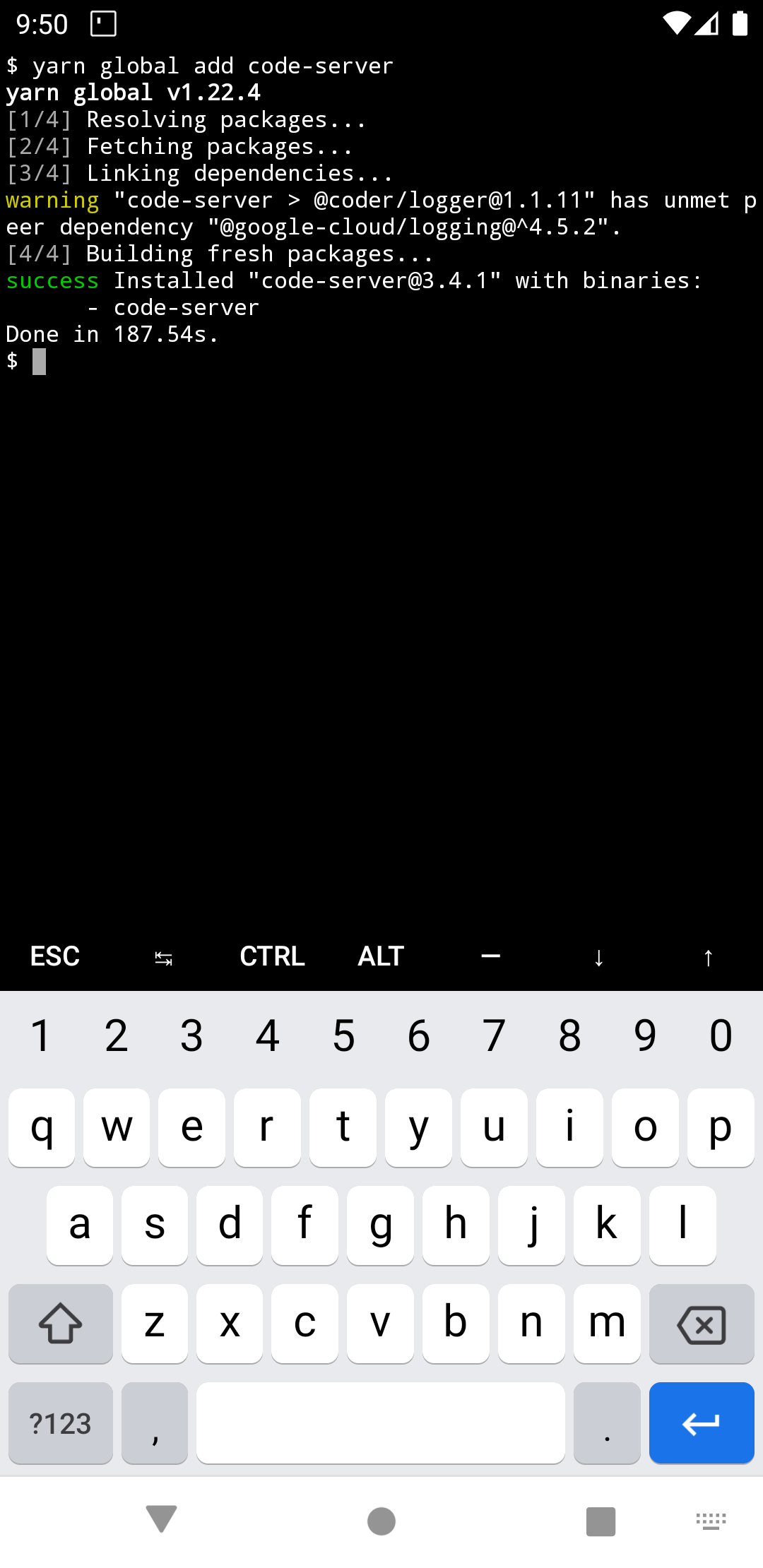Screen dimensions: 763x1568
Task: Tap the number 8 key
Action: (x=569, y=1035)
